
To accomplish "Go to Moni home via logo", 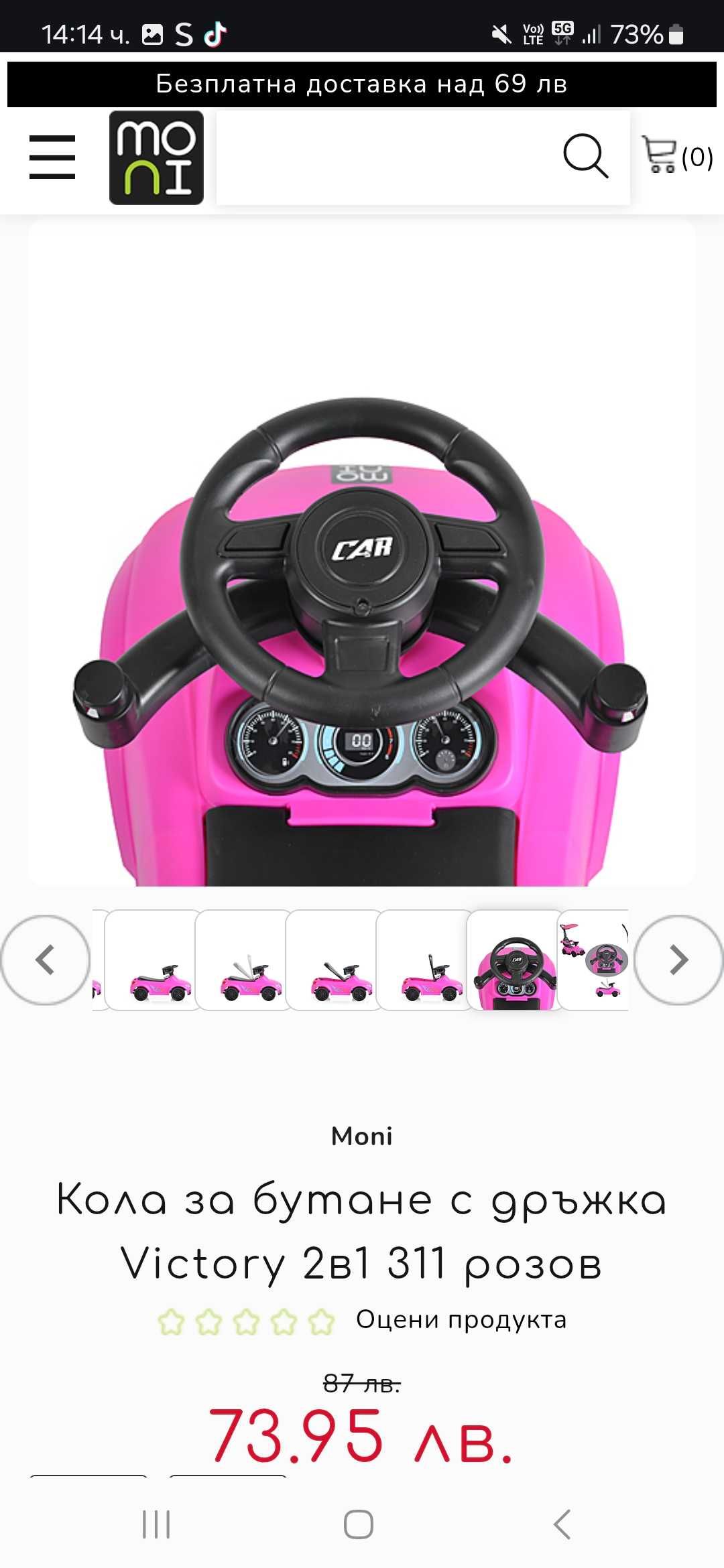I will tap(156, 157).
